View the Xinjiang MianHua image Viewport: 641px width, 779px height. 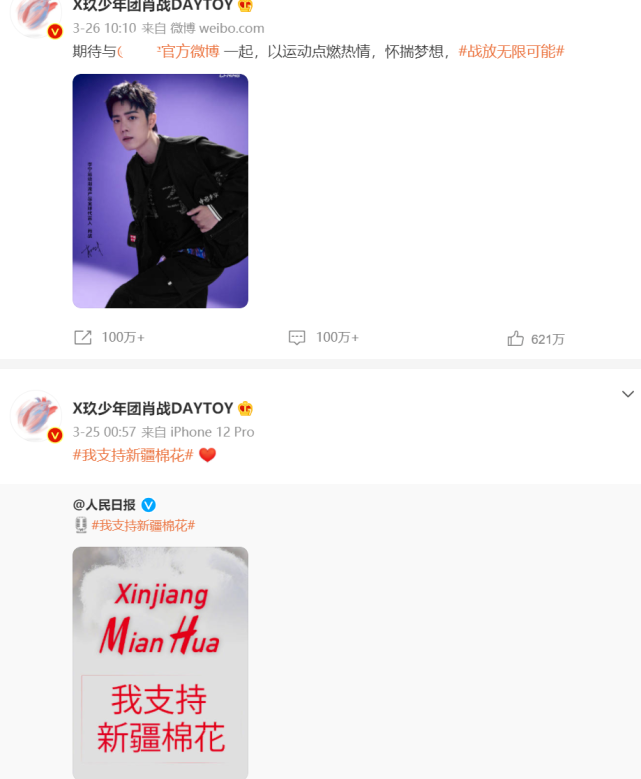[x=160, y=662]
